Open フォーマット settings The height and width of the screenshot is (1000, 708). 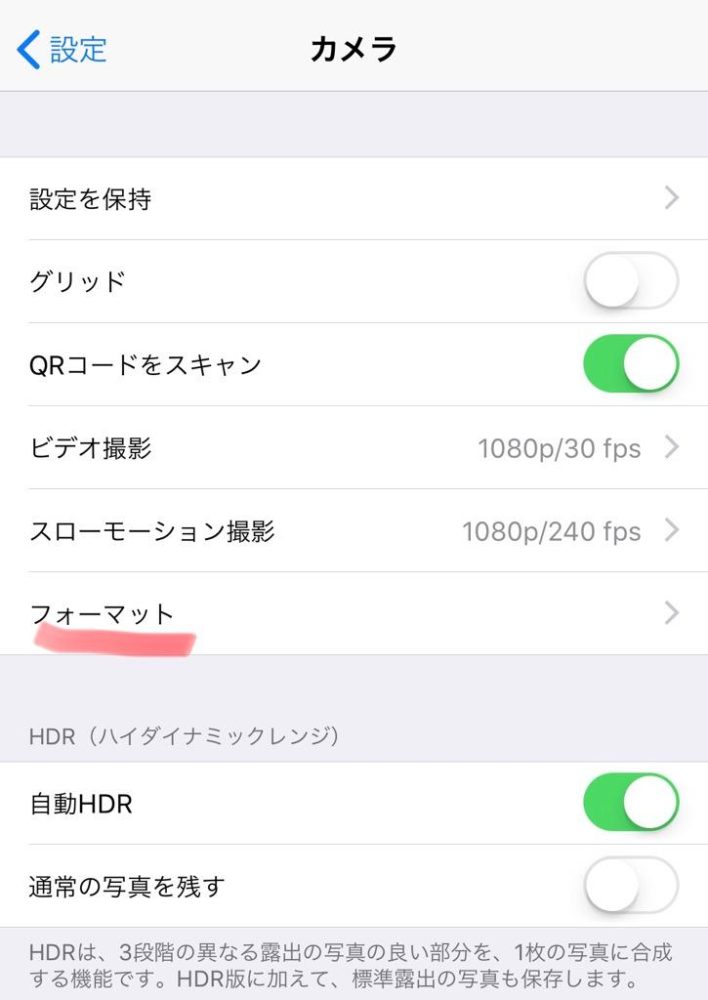pos(354,613)
